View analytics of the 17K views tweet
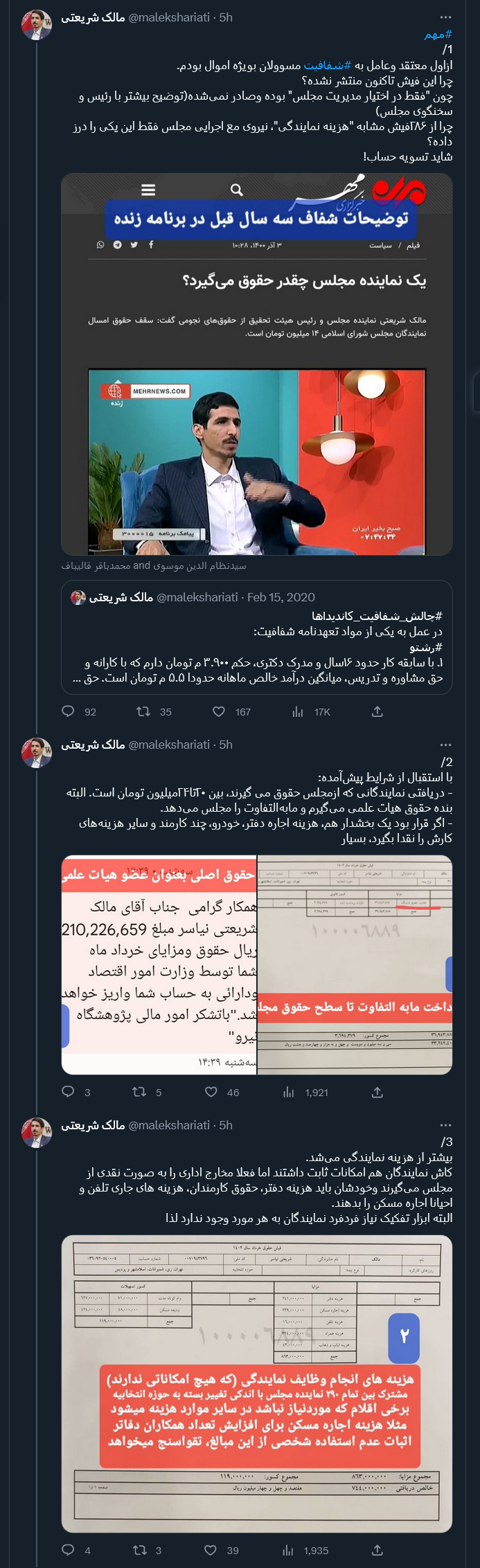The image size is (480, 1568). [299, 711]
